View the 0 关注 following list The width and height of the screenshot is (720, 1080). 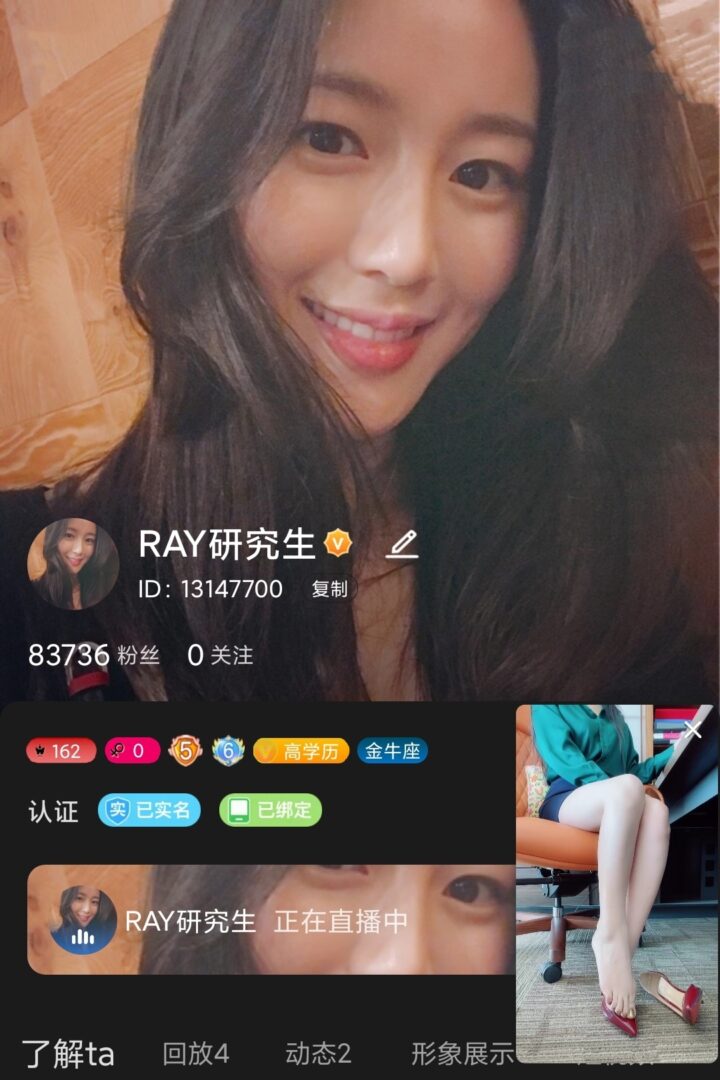(220, 656)
